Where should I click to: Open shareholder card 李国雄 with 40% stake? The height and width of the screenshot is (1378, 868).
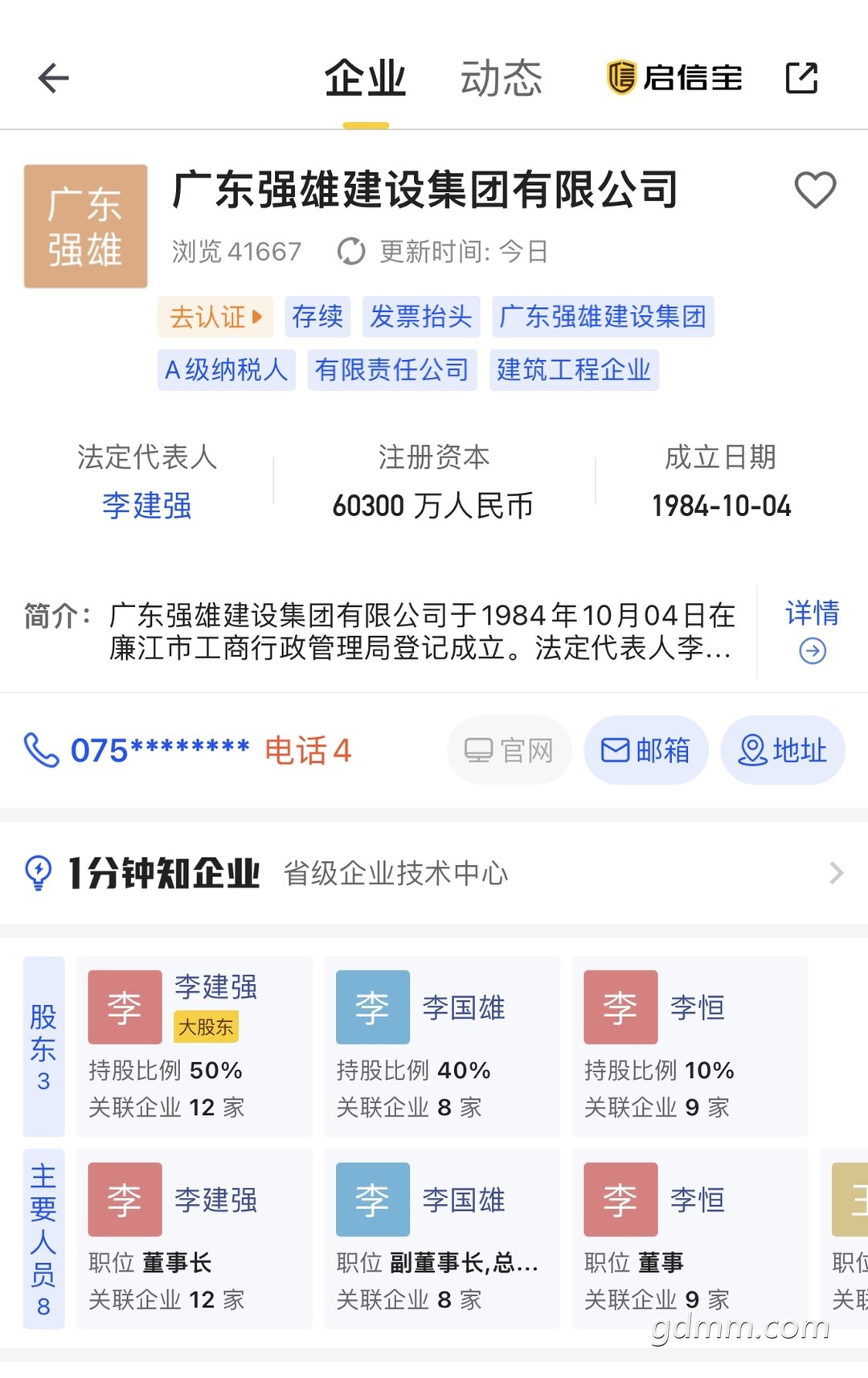point(442,1046)
